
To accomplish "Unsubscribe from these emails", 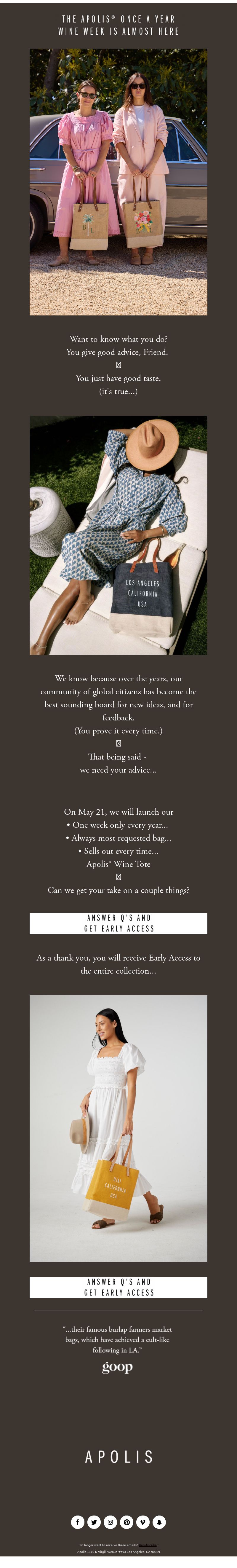I will [148, 1545].
